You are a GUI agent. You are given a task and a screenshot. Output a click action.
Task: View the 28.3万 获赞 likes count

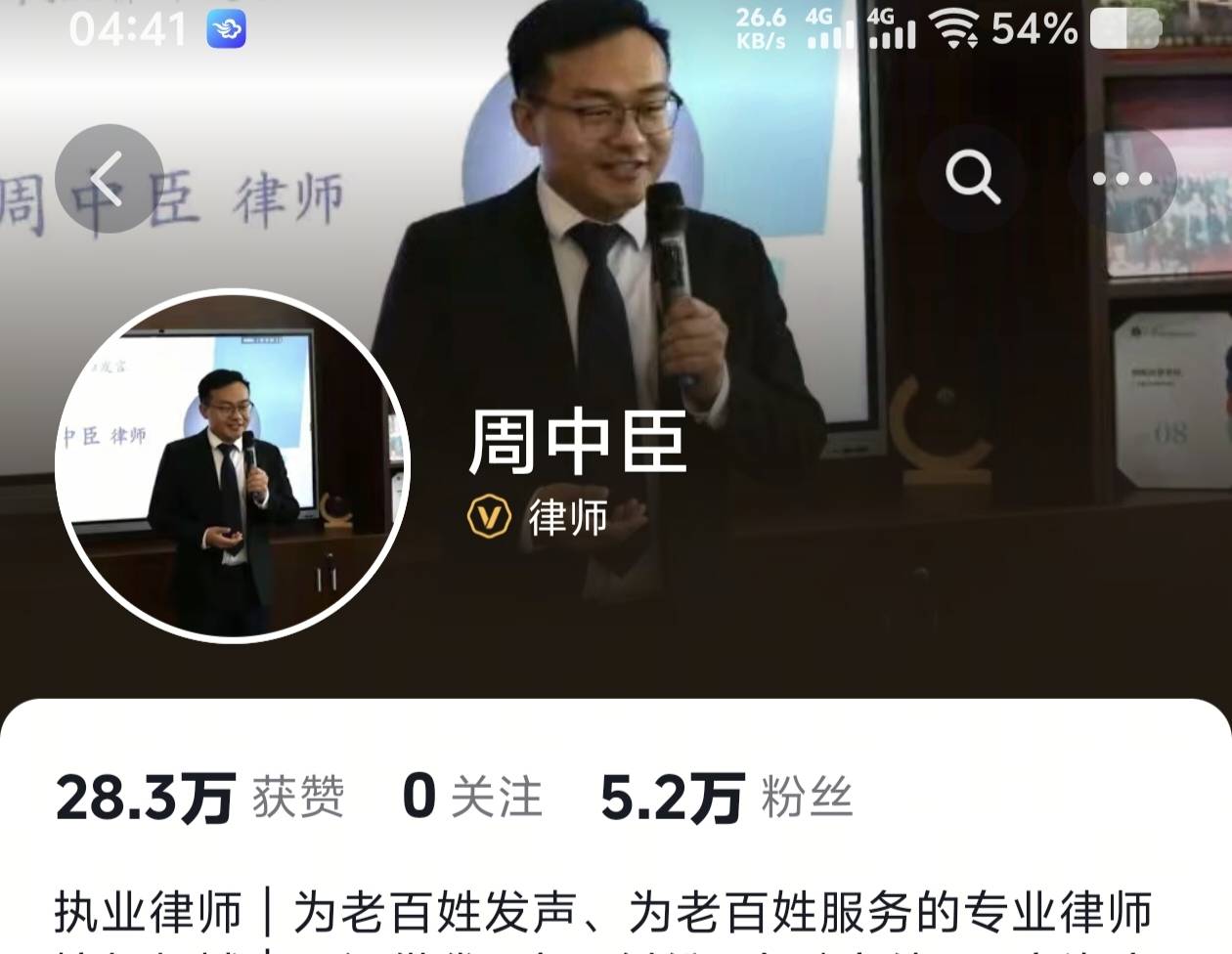tap(200, 798)
